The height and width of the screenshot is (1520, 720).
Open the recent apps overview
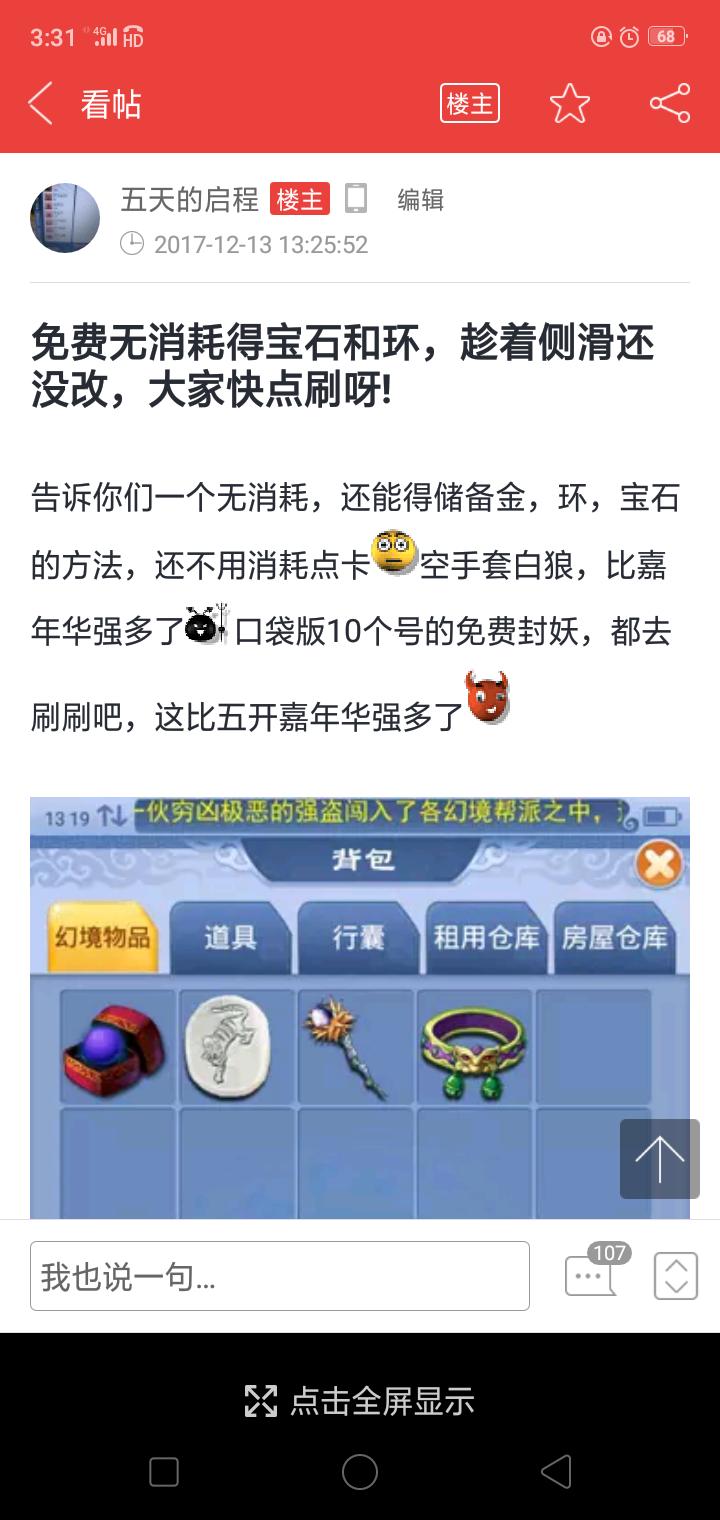pos(164,1472)
